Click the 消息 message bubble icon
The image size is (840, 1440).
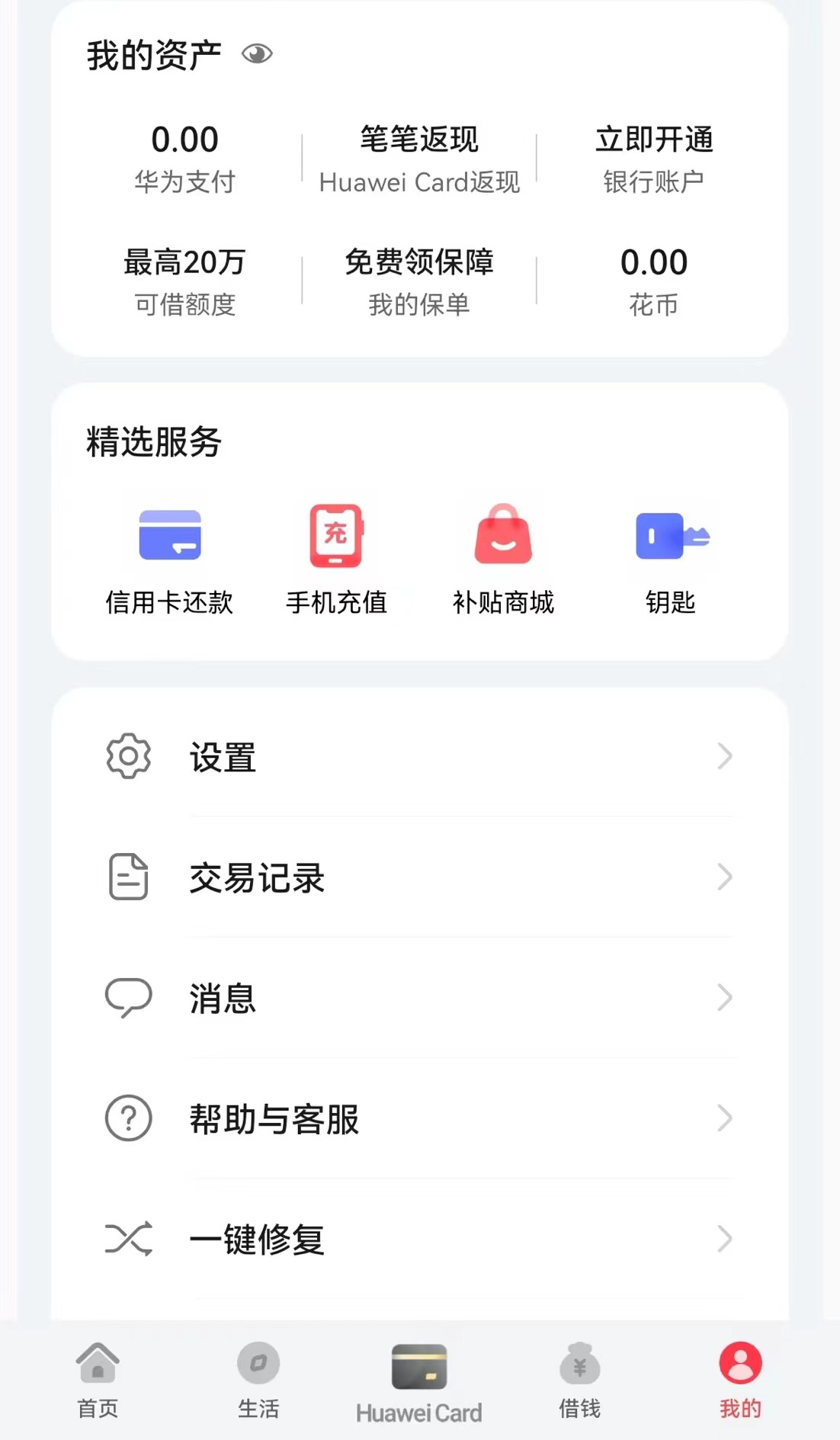tap(128, 999)
